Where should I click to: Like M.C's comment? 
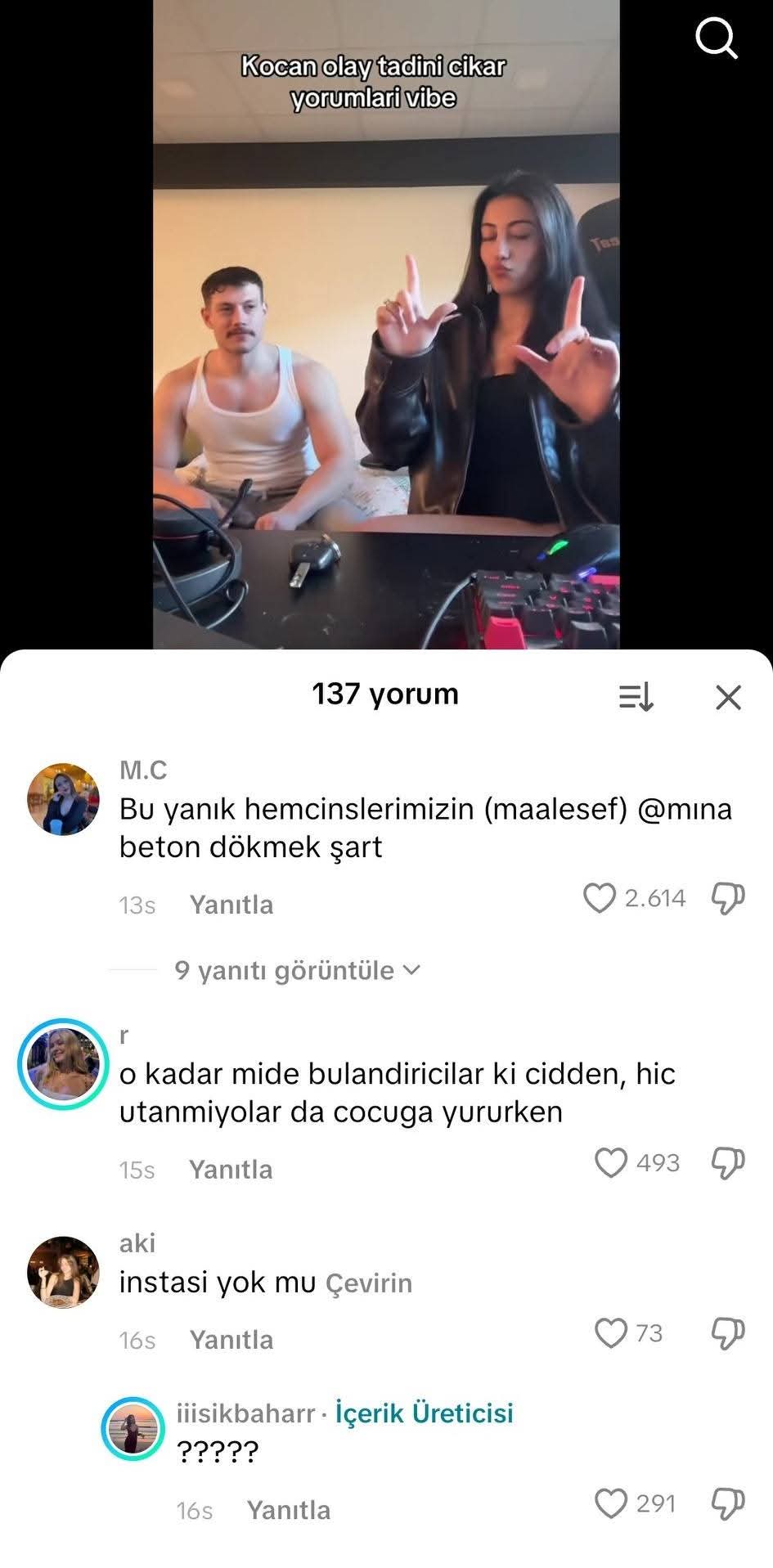pyautogui.click(x=600, y=898)
